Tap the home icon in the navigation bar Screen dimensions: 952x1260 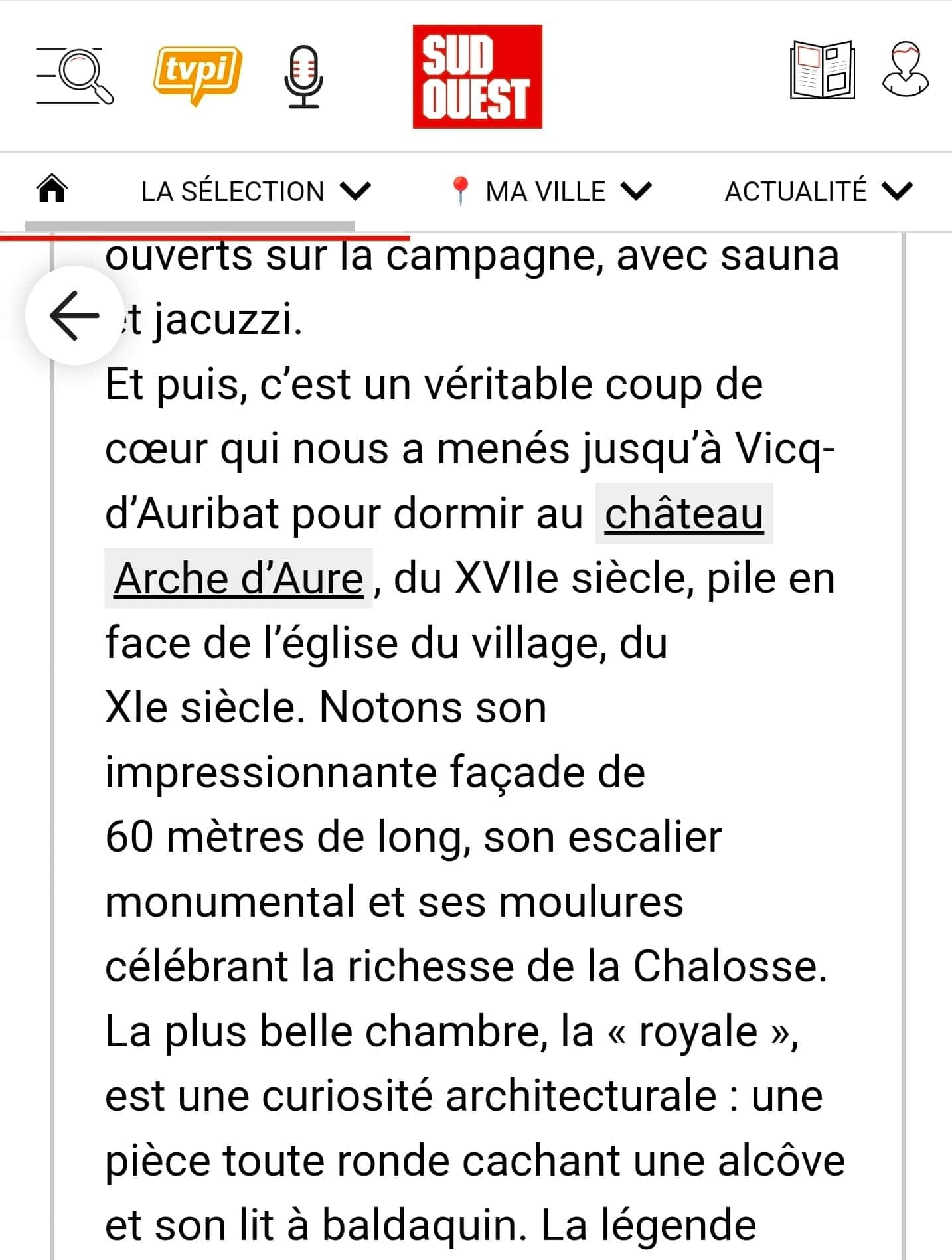52,189
